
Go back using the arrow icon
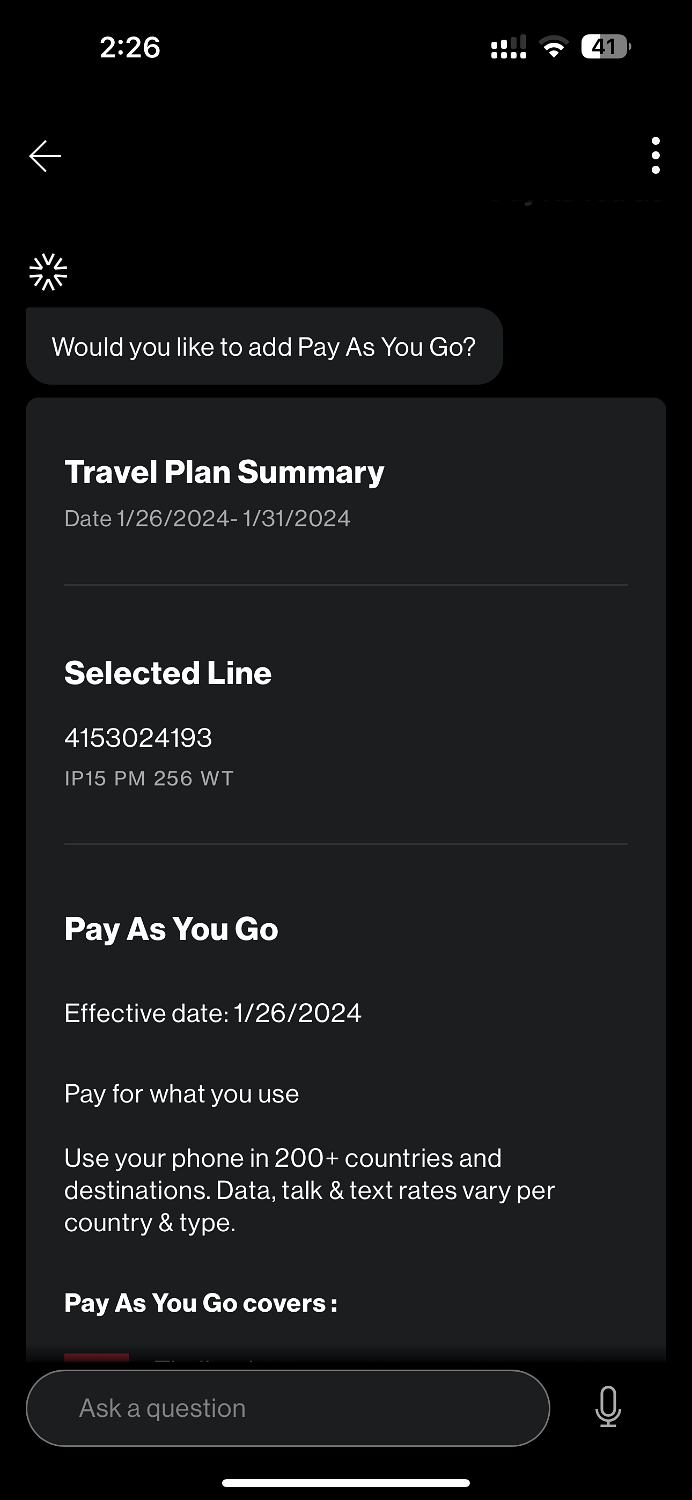coord(45,156)
